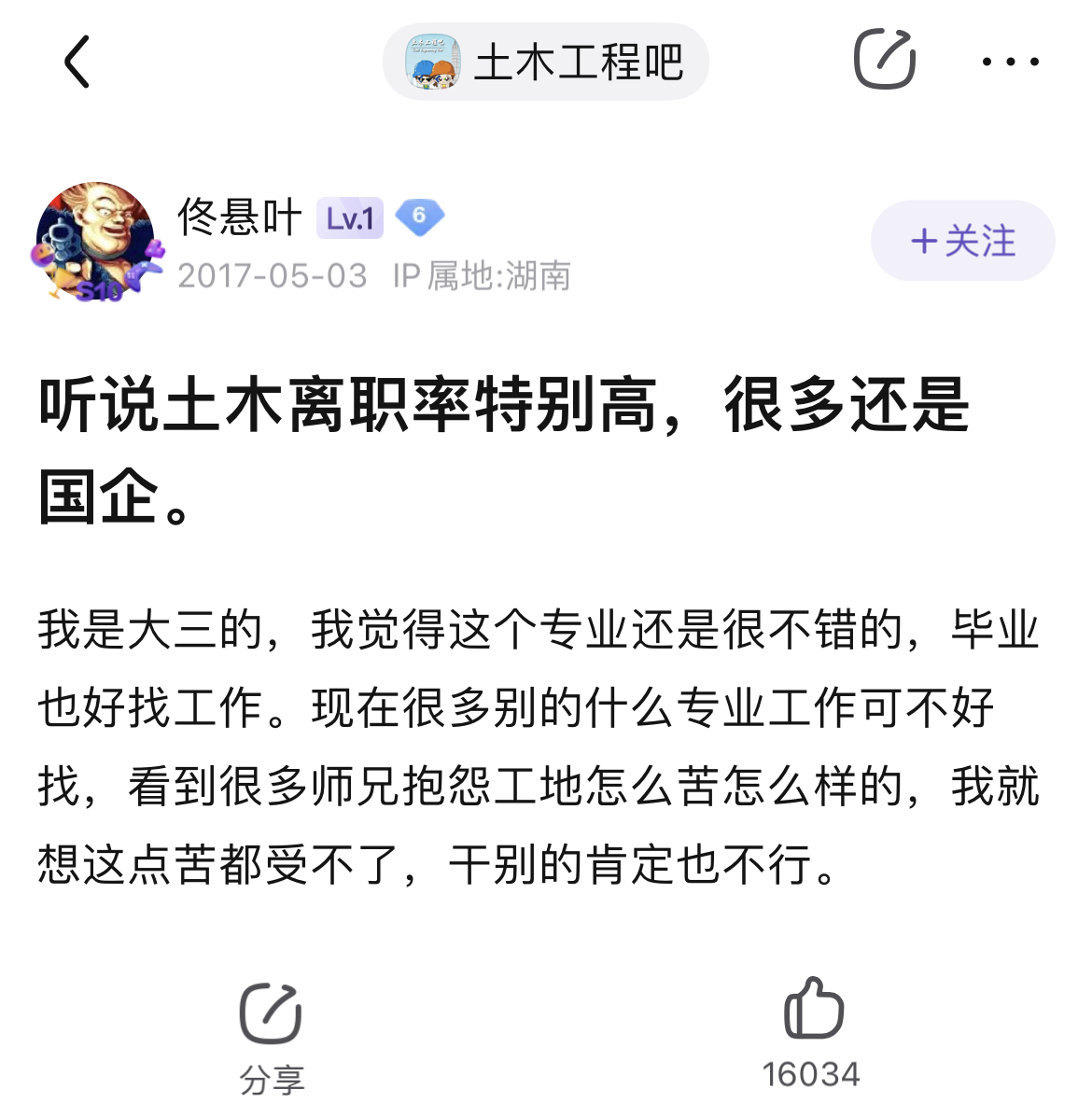Toggle follow by tapping +关注
Screen dimensions: 1092x1117
click(962, 241)
